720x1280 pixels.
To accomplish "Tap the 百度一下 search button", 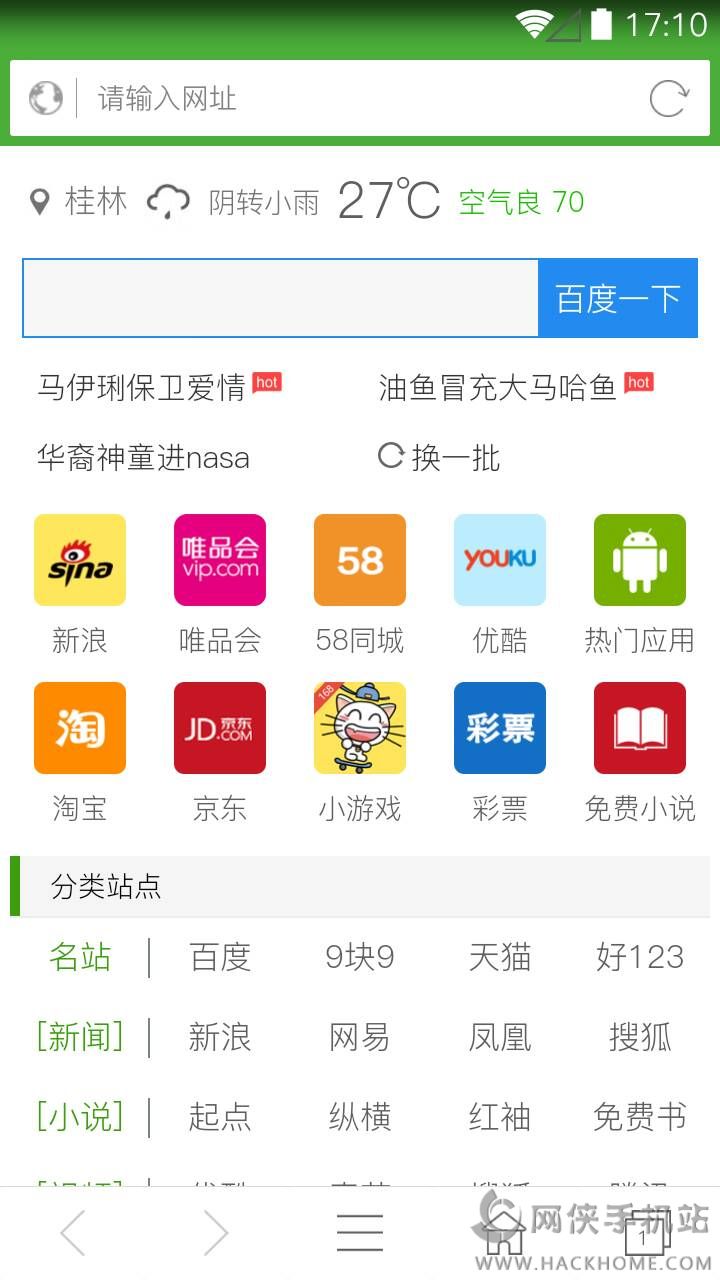I will pos(617,298).
